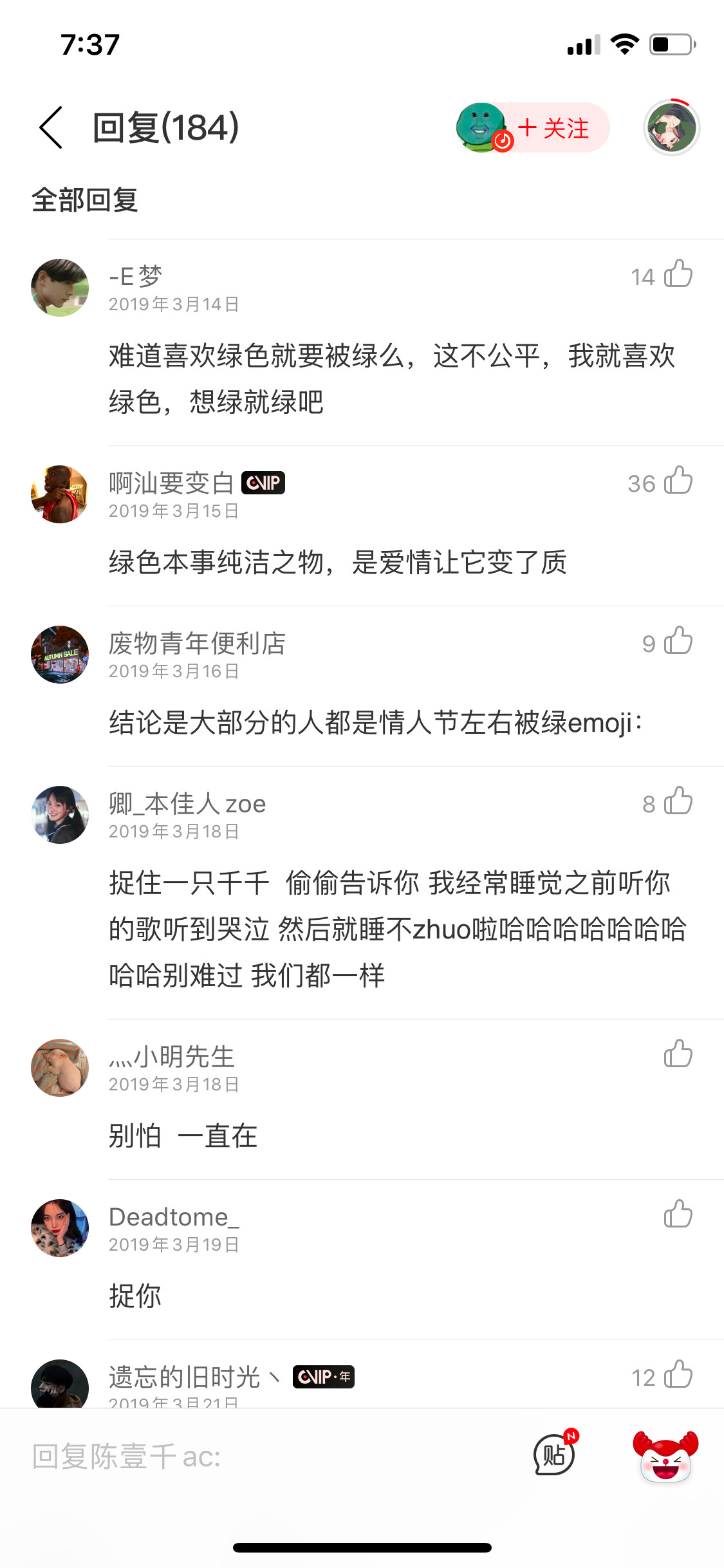The height and width of the screenshot is (1568, 724).
Task: Open -E梦's profile avatar
Action: [x=60, y=288]
